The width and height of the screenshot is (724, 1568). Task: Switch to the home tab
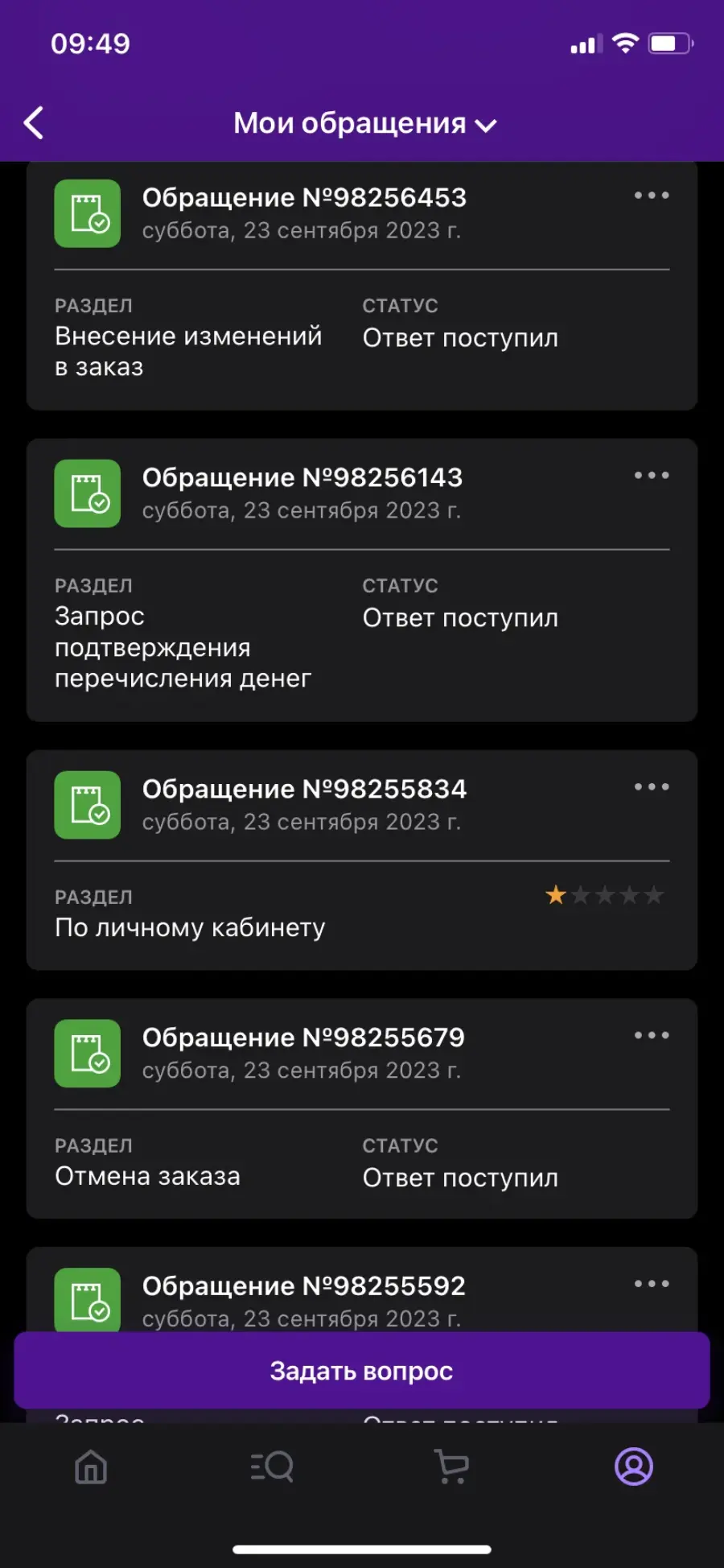(91, 1467)
